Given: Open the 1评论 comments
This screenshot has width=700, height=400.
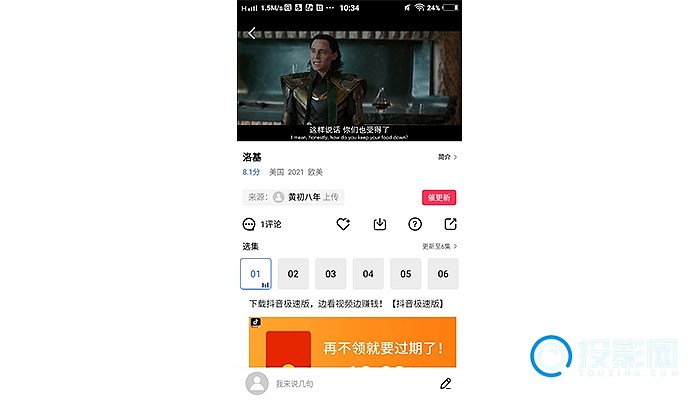Looking at the screenshot, I should [262, 224].
